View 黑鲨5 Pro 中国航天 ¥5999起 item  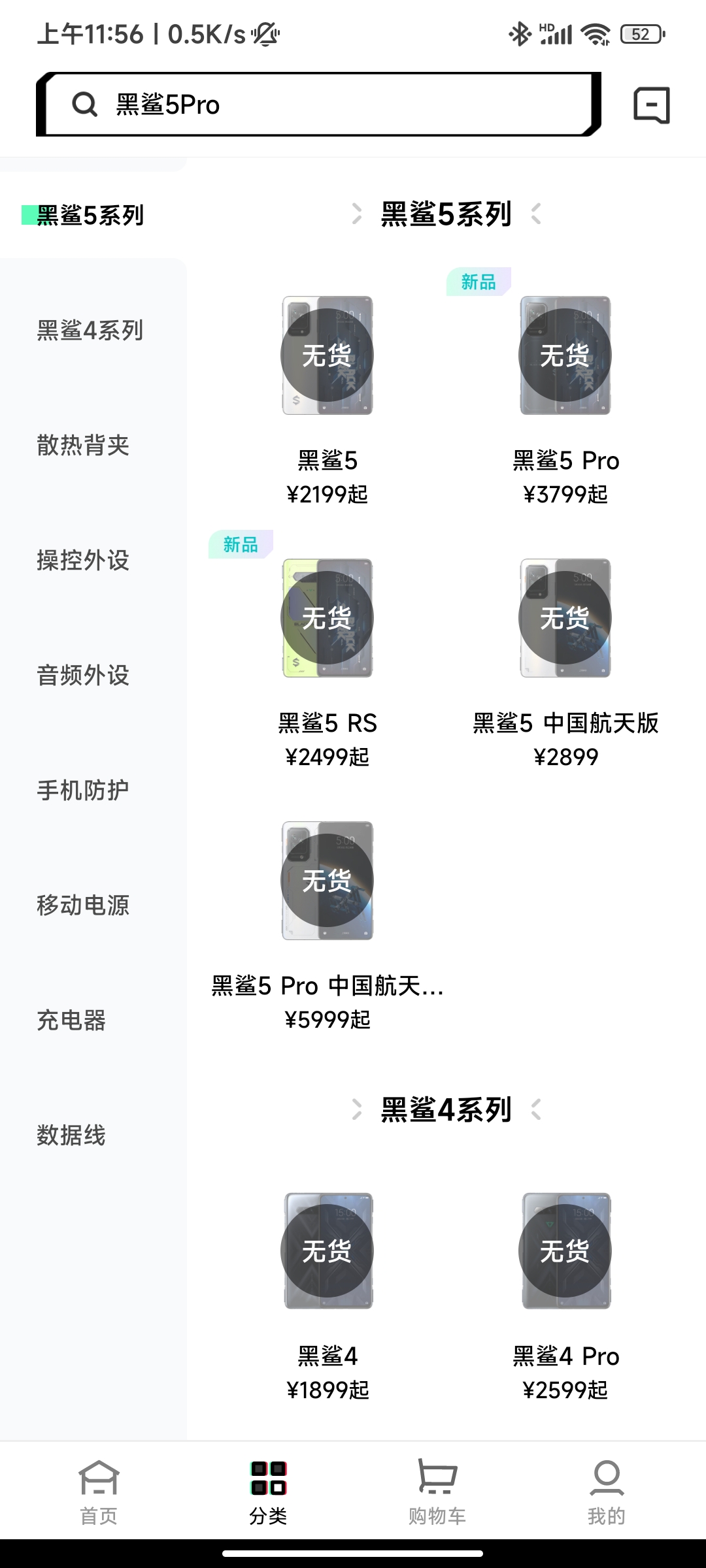coord(328,915)
